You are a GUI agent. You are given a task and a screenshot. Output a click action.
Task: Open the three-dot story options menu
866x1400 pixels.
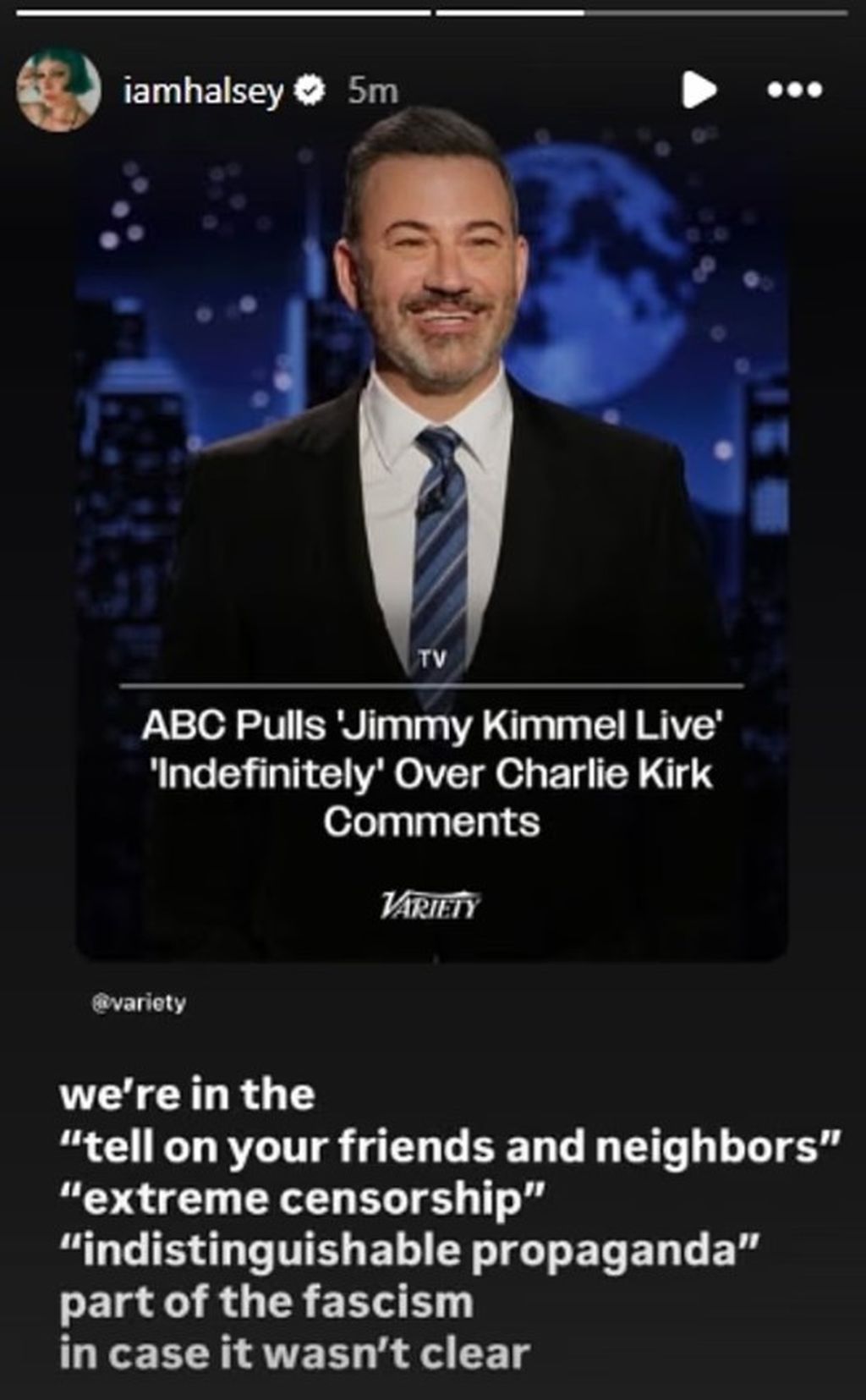[793, 89]
